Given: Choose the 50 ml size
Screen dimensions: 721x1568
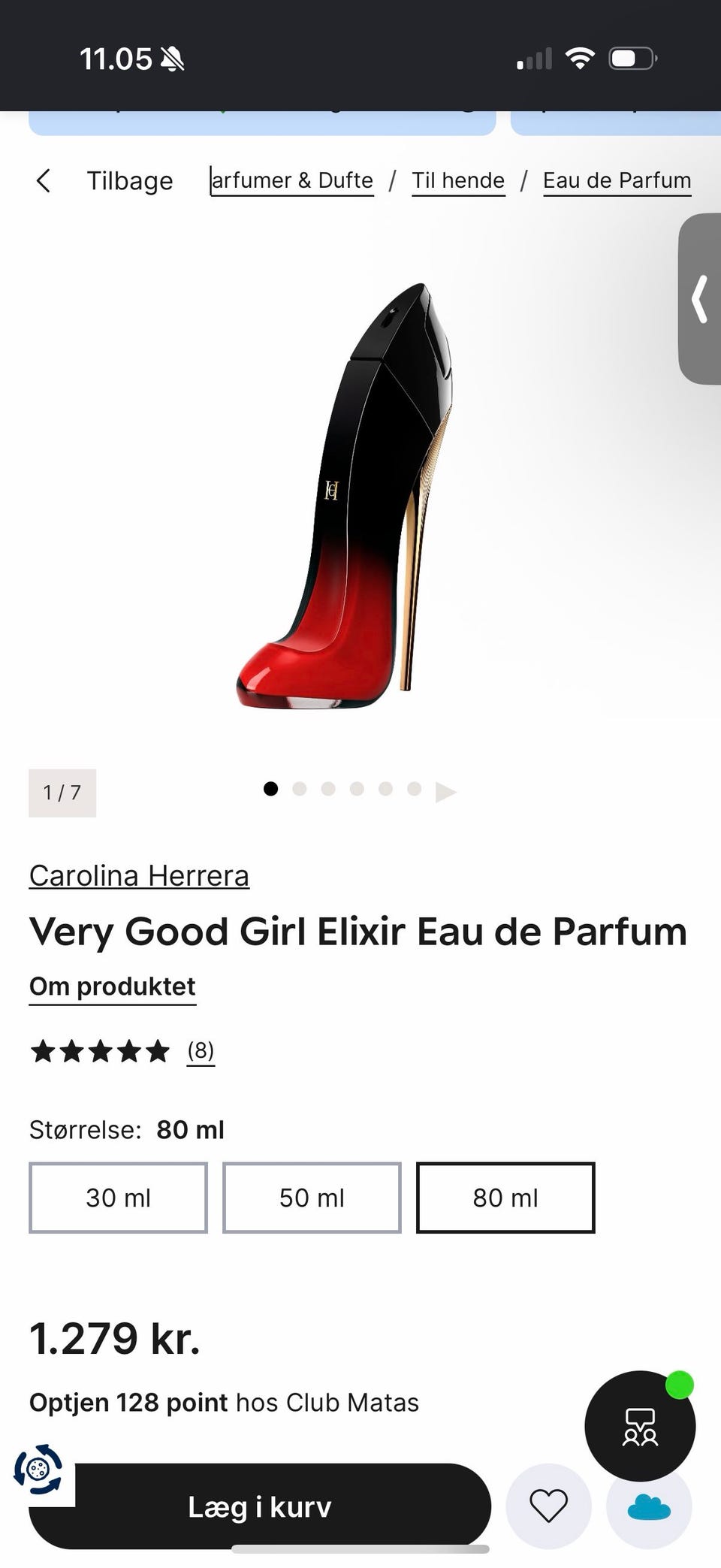Looking at the screenshot, I should point(312,1198).
